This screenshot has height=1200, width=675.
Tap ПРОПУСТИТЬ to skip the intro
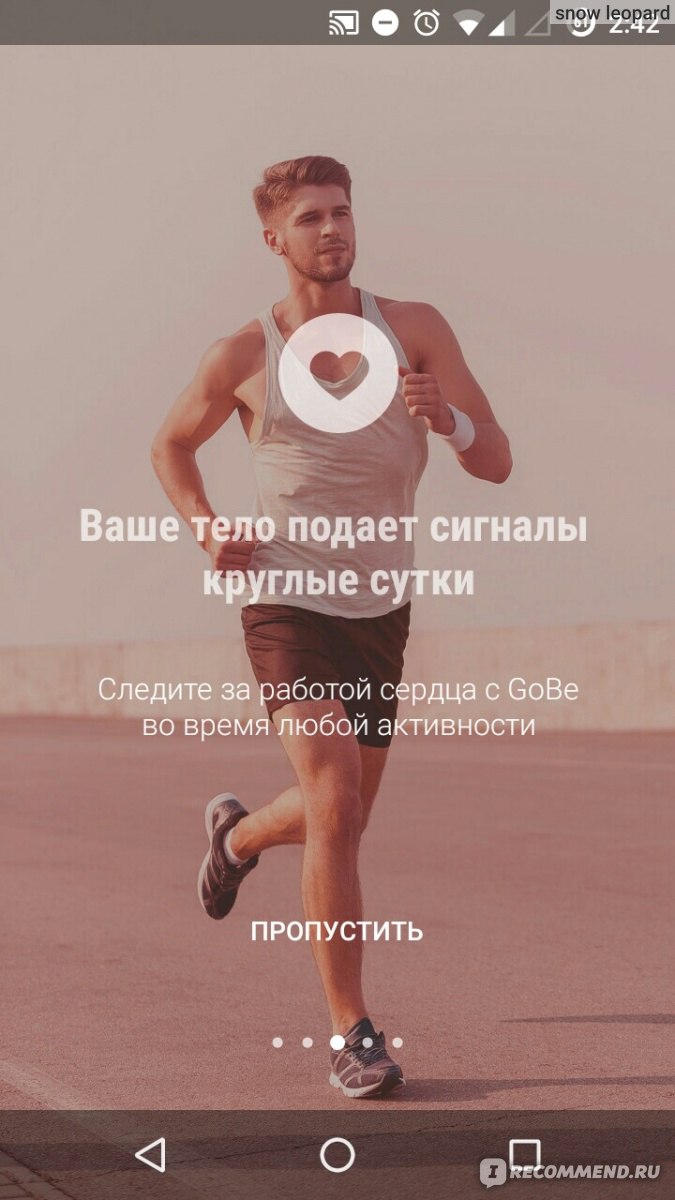pos(337,931)
